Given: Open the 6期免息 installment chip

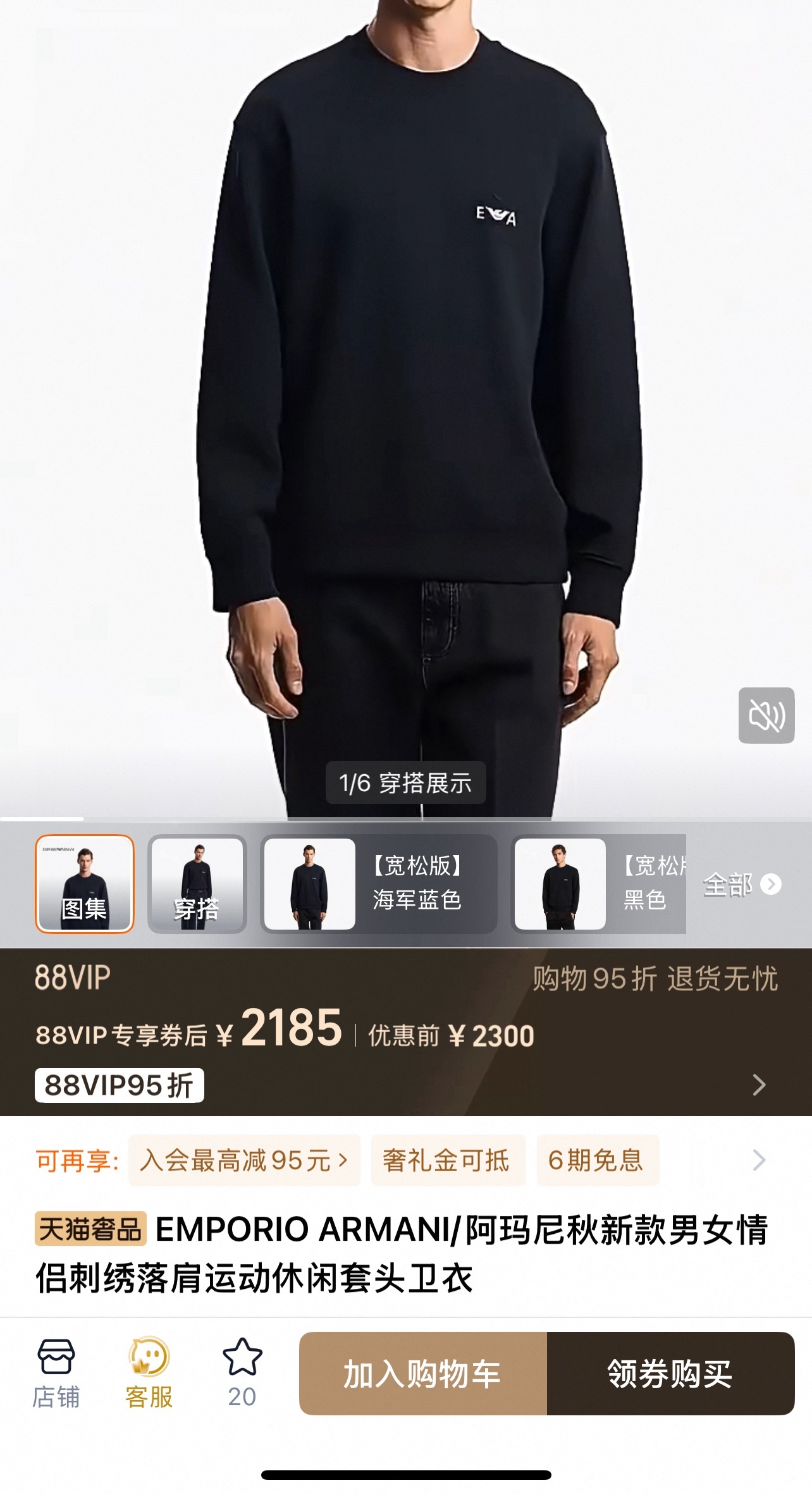Looking at the screenshot, I should (597, 1160).
